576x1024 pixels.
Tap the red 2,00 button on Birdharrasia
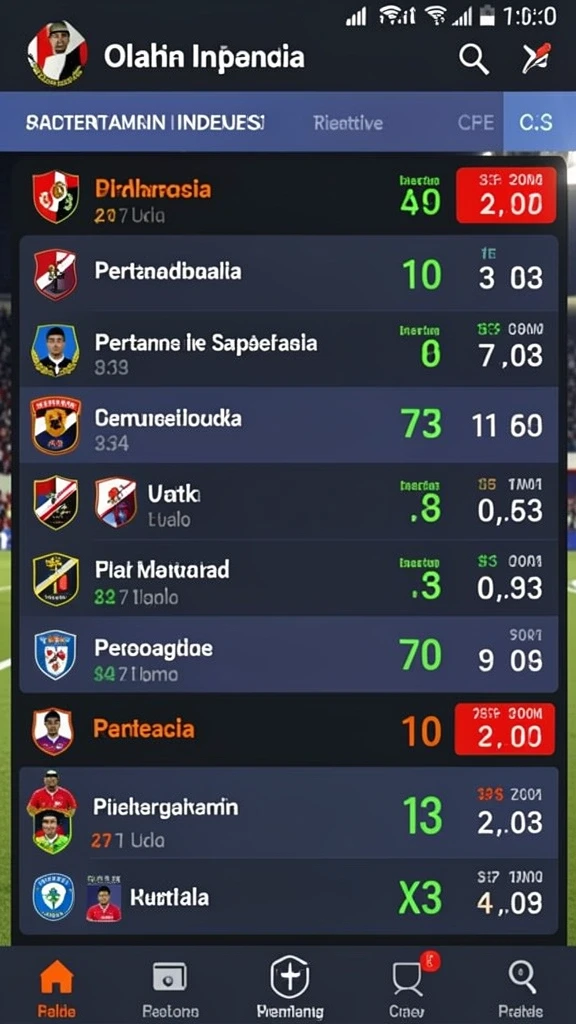506,195
